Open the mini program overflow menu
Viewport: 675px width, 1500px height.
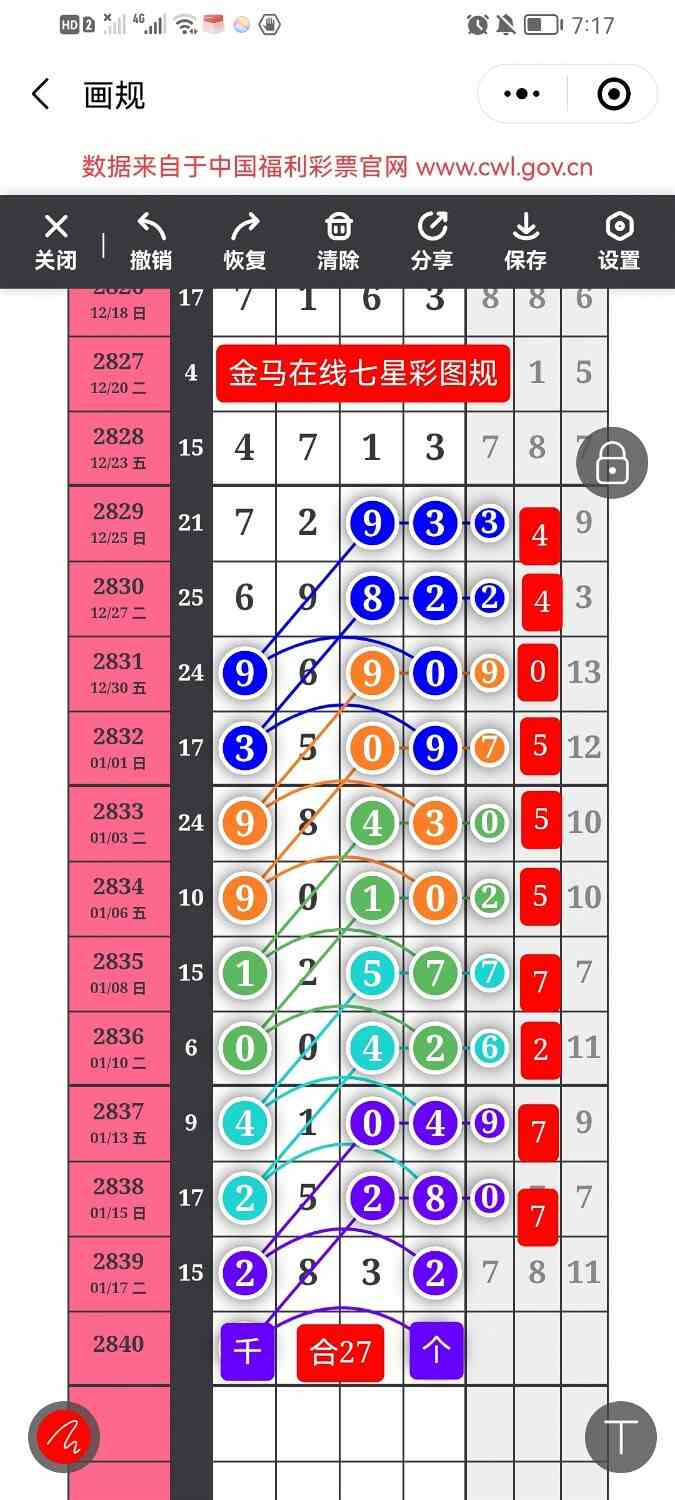pyautogui.click(x=522, y=94)
